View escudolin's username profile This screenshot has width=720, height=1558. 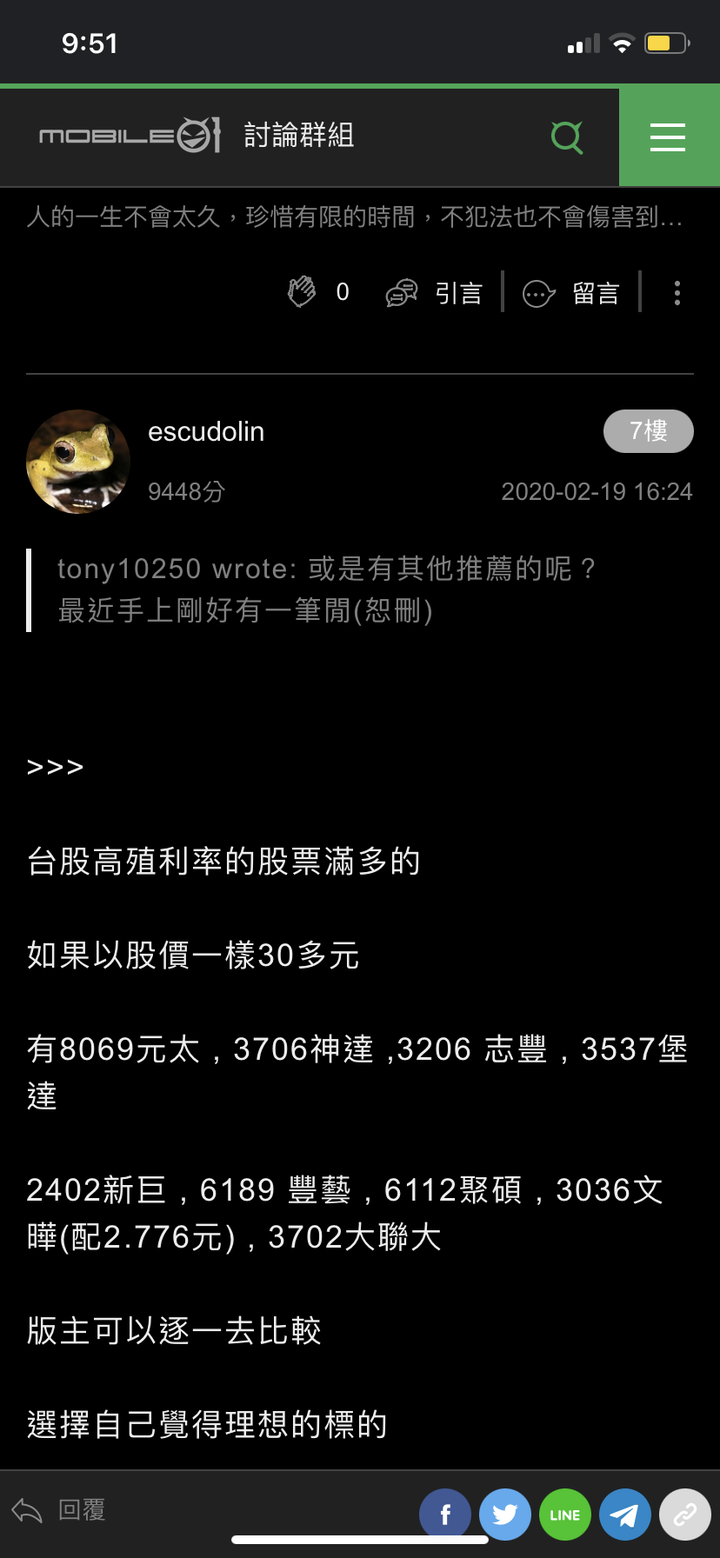206,432
